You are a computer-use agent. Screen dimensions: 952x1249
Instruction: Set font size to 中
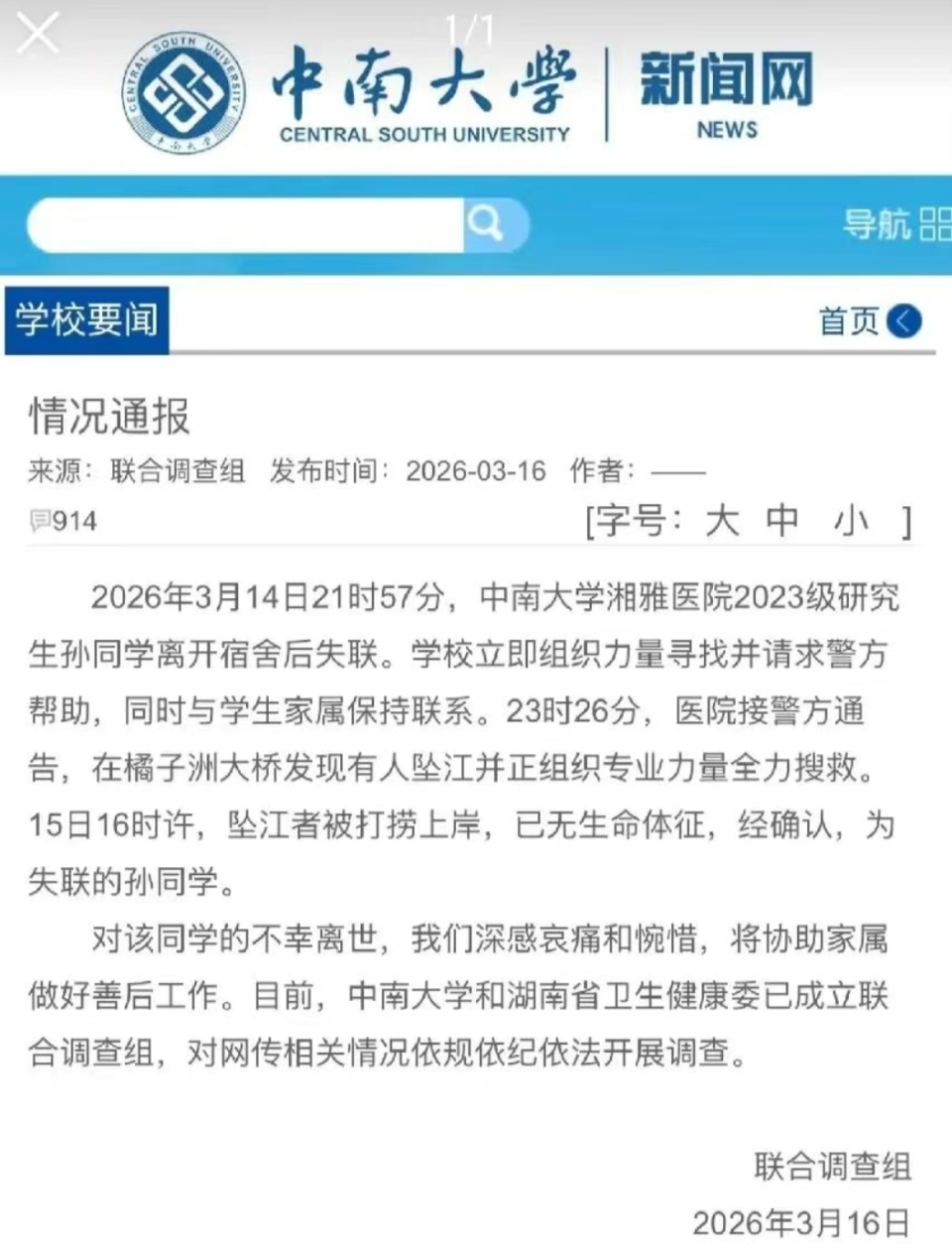(x=782, y=520)
